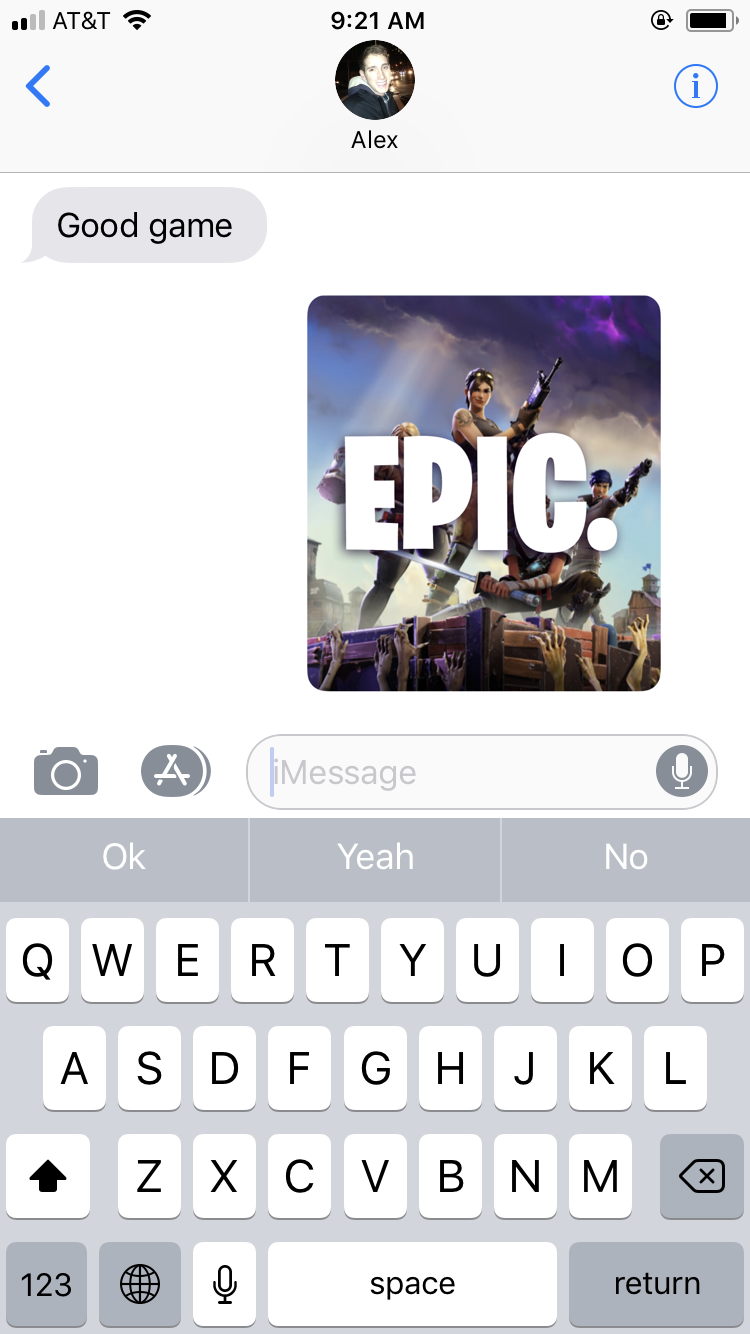Insert the suggested reply Ok

click(124, 858)
